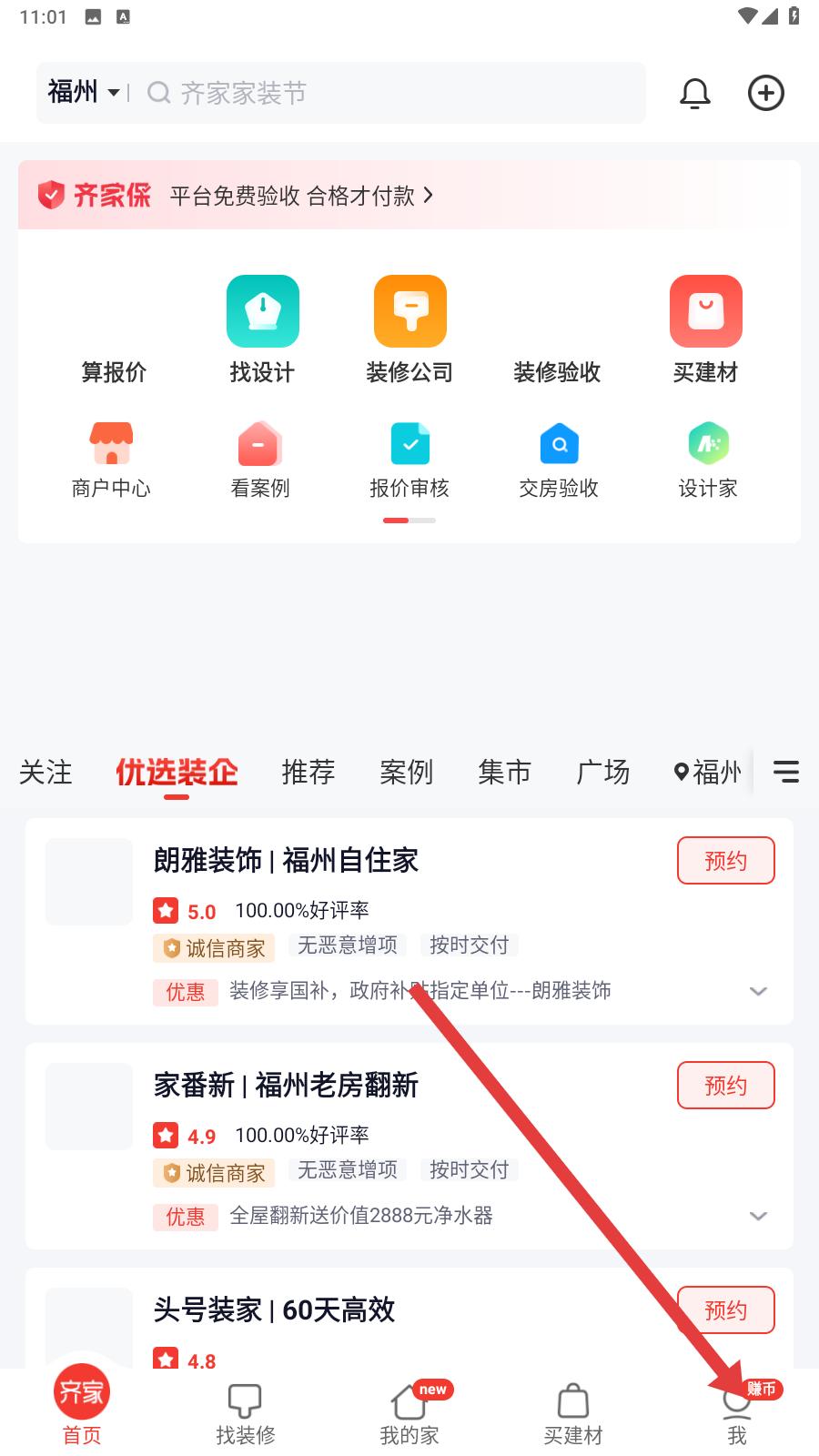This screenshot has height=1456, width=819.
Task: Switch to the 我 profile tab
Action: pos(736,1415)
